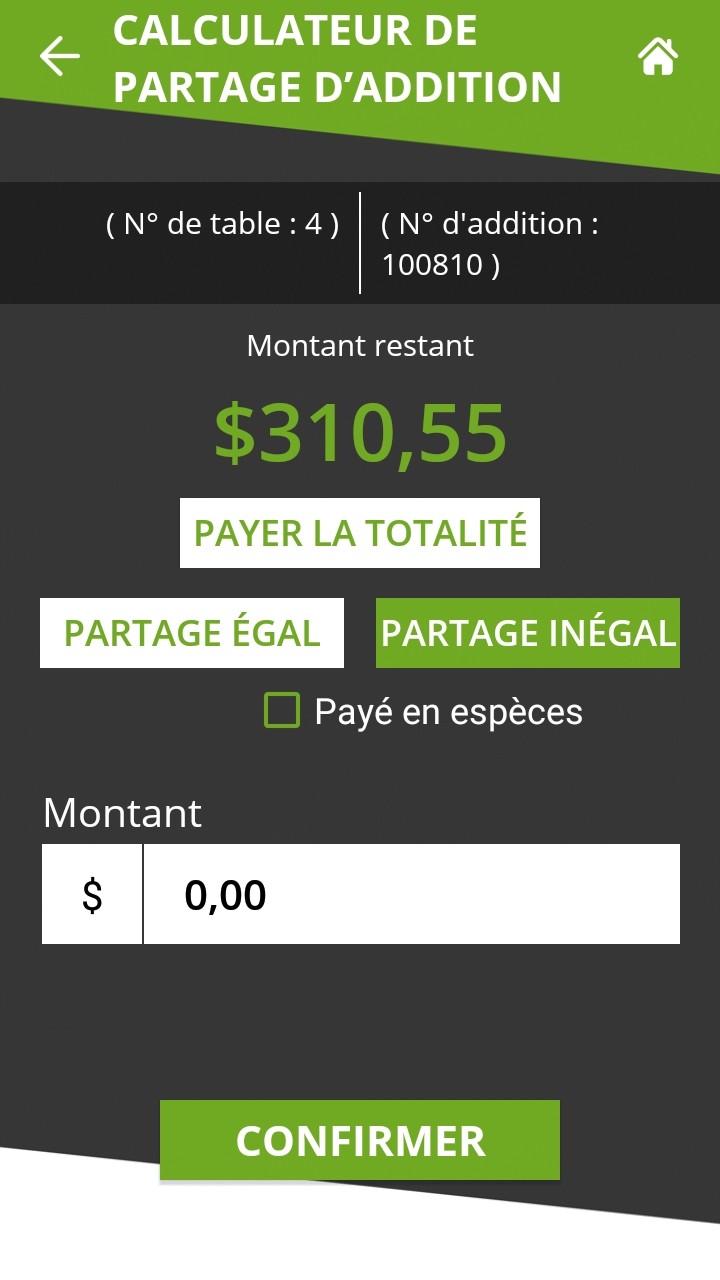
Task: Focus the Montant amount field
Action: 410,894
